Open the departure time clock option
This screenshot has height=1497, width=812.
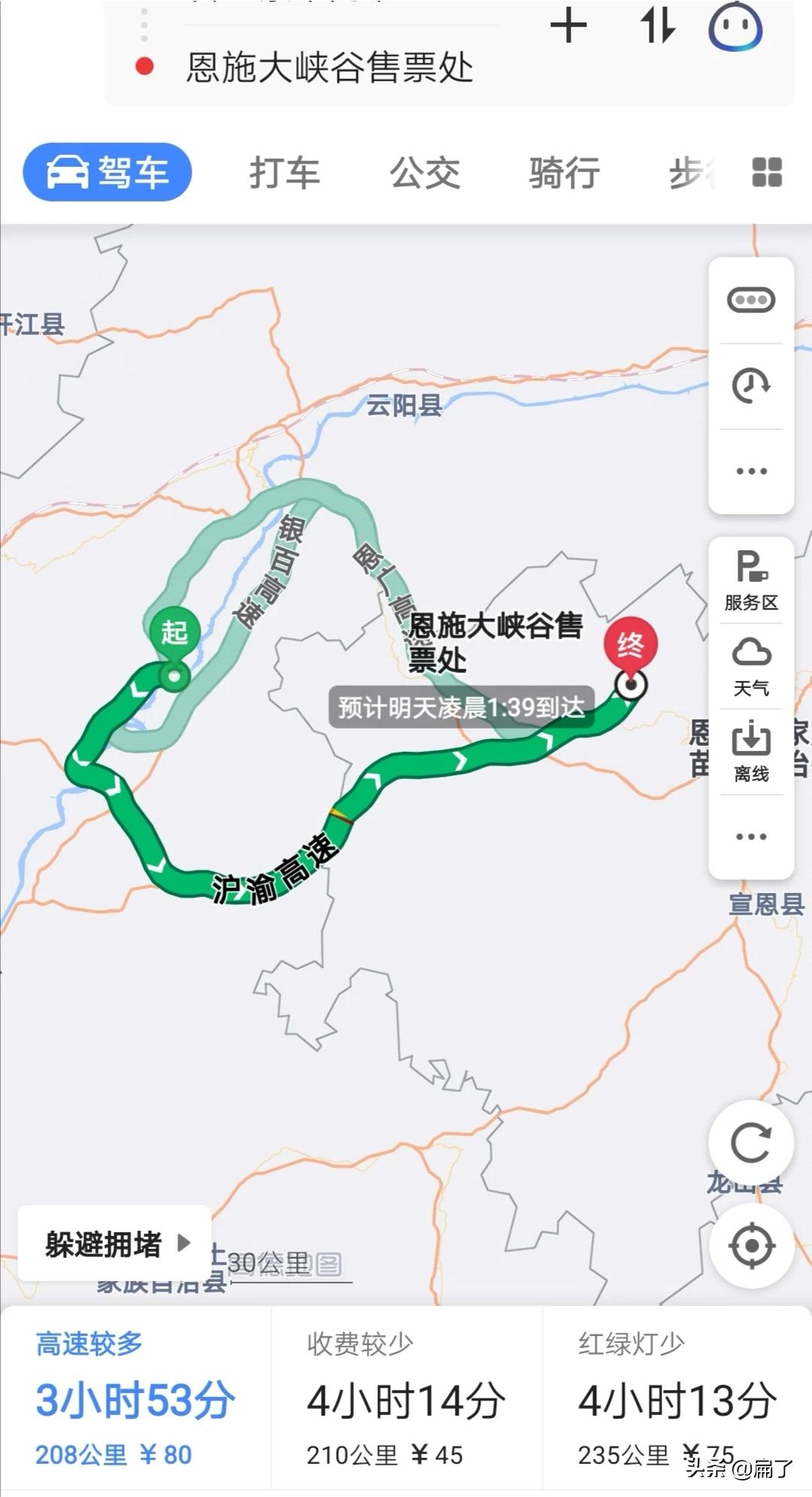point(751,386)
